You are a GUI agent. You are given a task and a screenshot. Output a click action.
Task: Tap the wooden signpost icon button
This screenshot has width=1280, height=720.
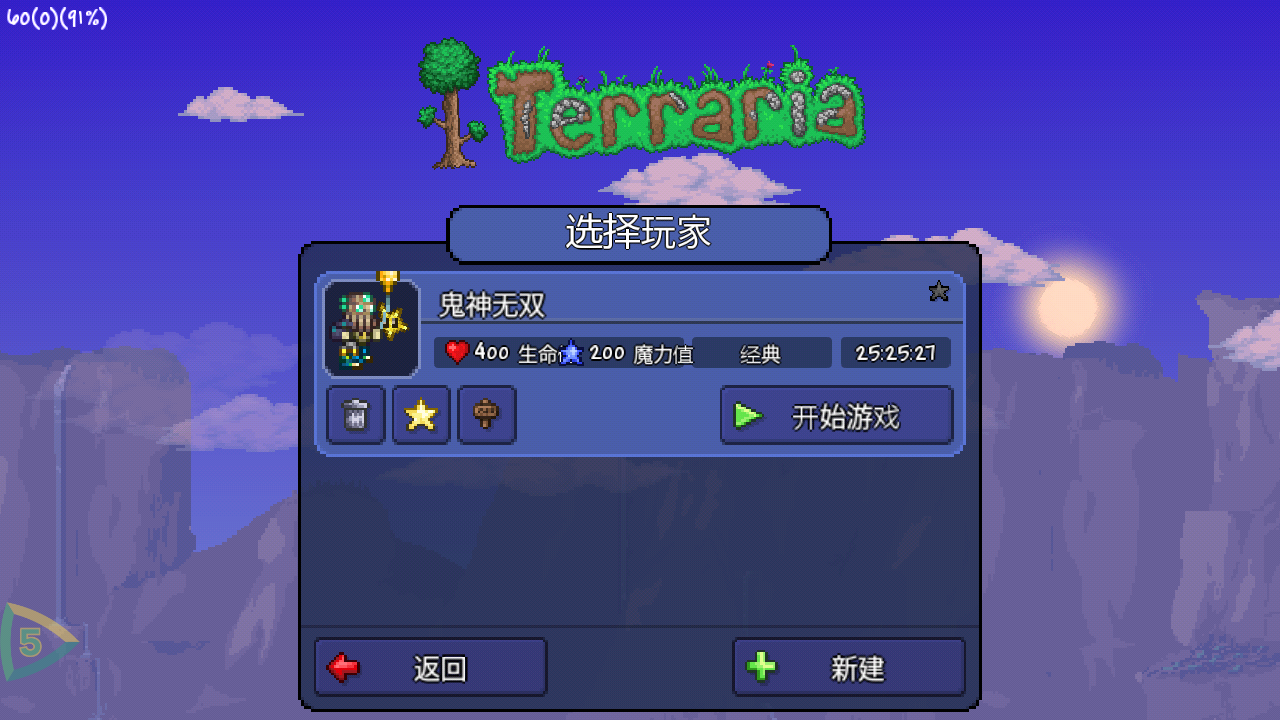click(x=487, y=415)
